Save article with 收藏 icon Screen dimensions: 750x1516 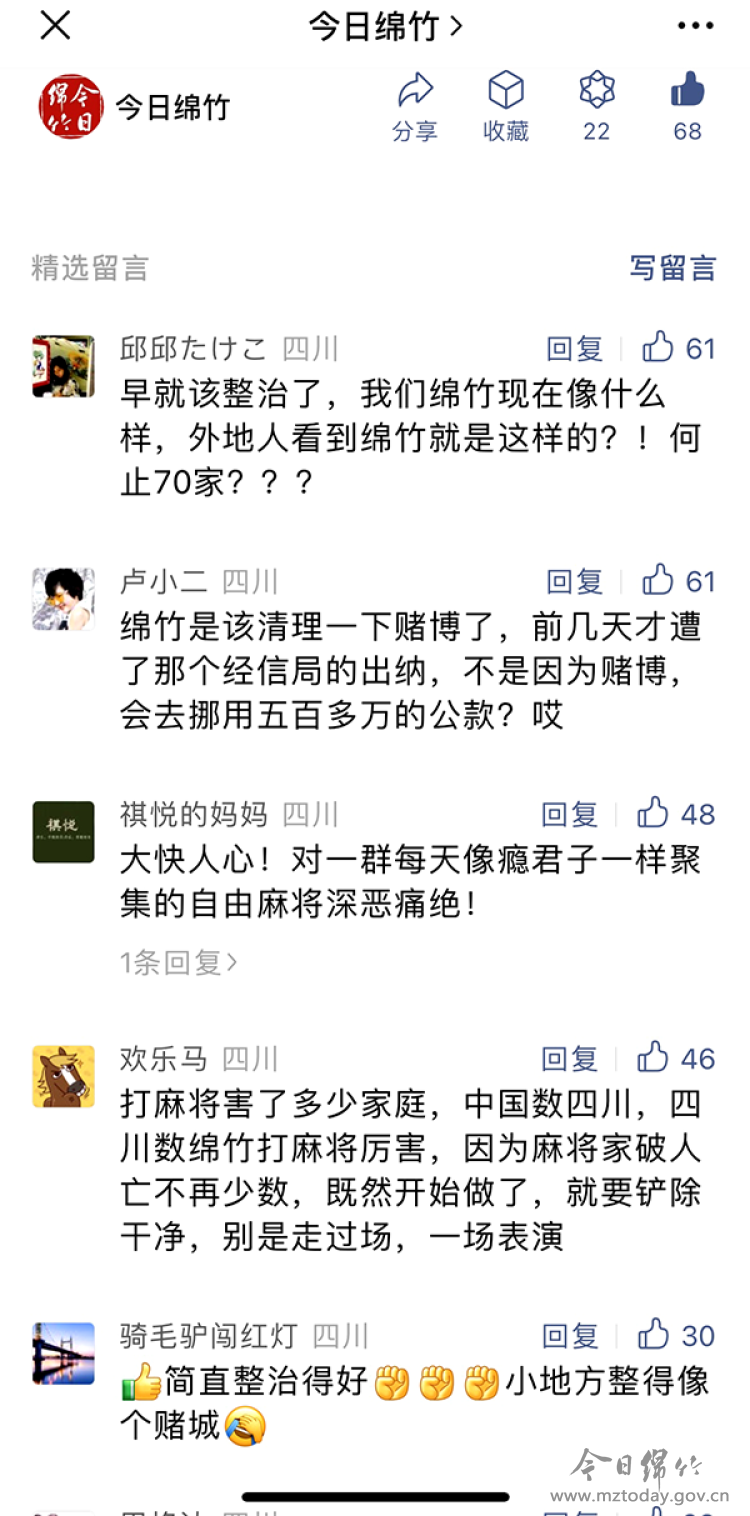click(506, 106)
